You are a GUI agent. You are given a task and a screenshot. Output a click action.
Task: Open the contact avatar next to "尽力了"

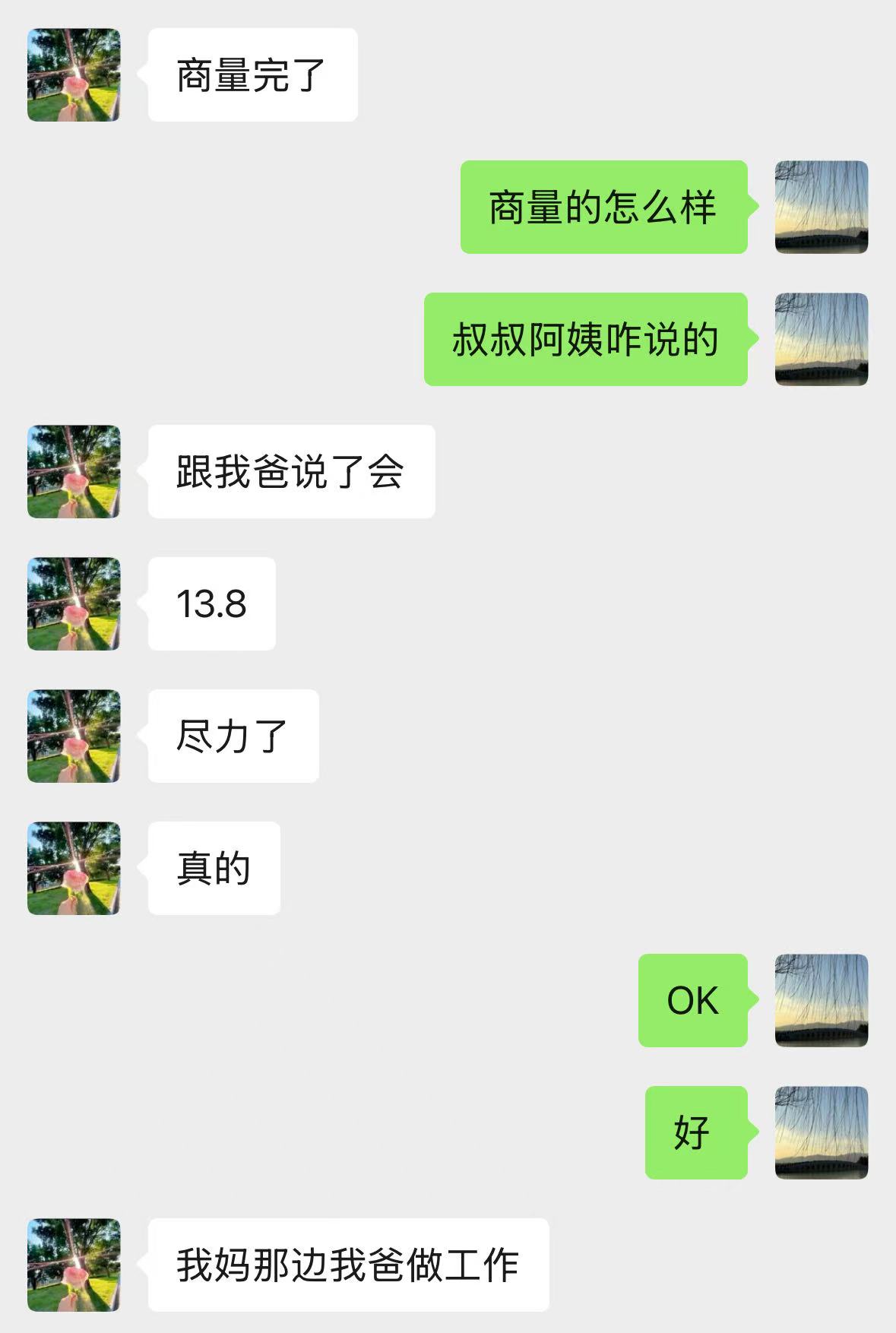pos(74,736)
